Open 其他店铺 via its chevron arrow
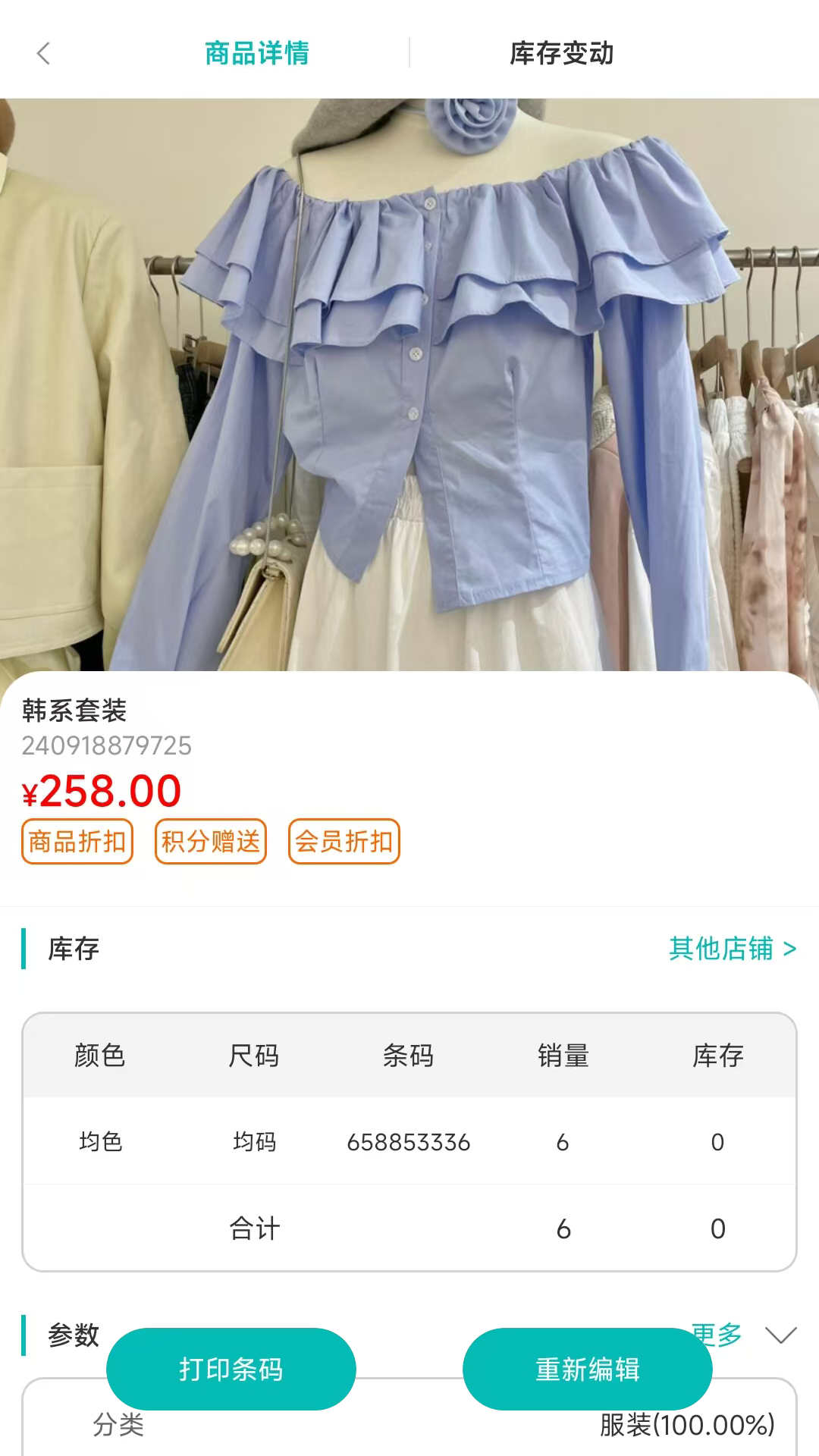The height and width of the screenshot is (1456, 819). (791, 947)
